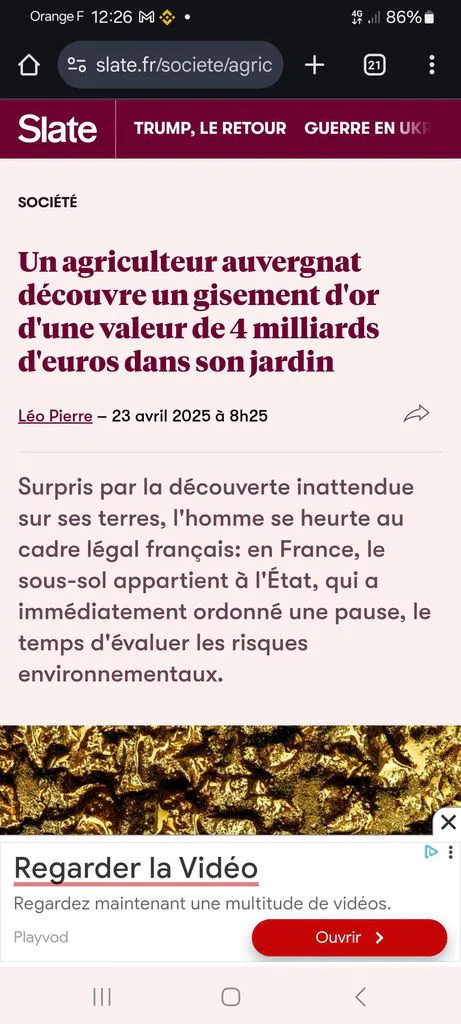
Task: Open the Trump, le retour section
Action: click(x=210, y=129)
